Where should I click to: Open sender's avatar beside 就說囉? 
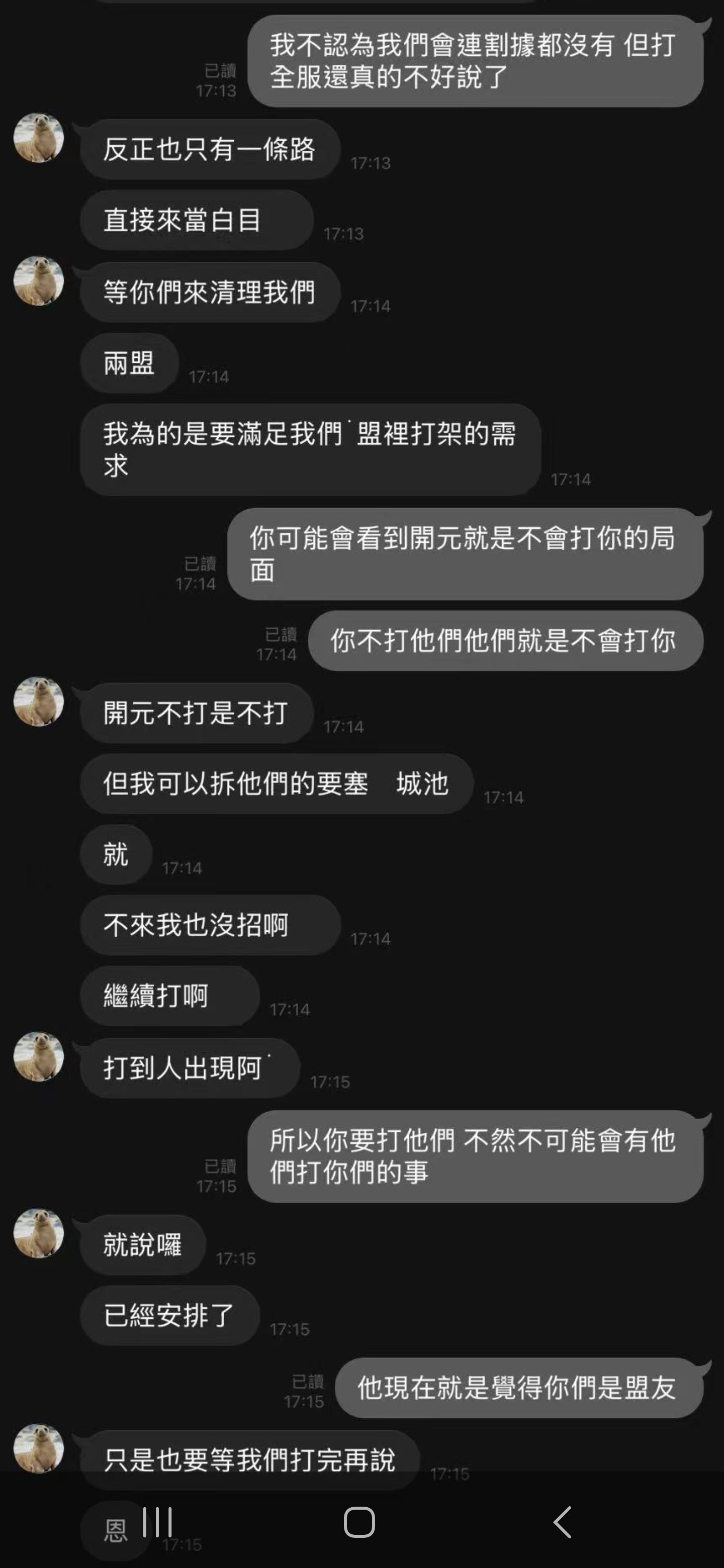[x=38, y=1233]
